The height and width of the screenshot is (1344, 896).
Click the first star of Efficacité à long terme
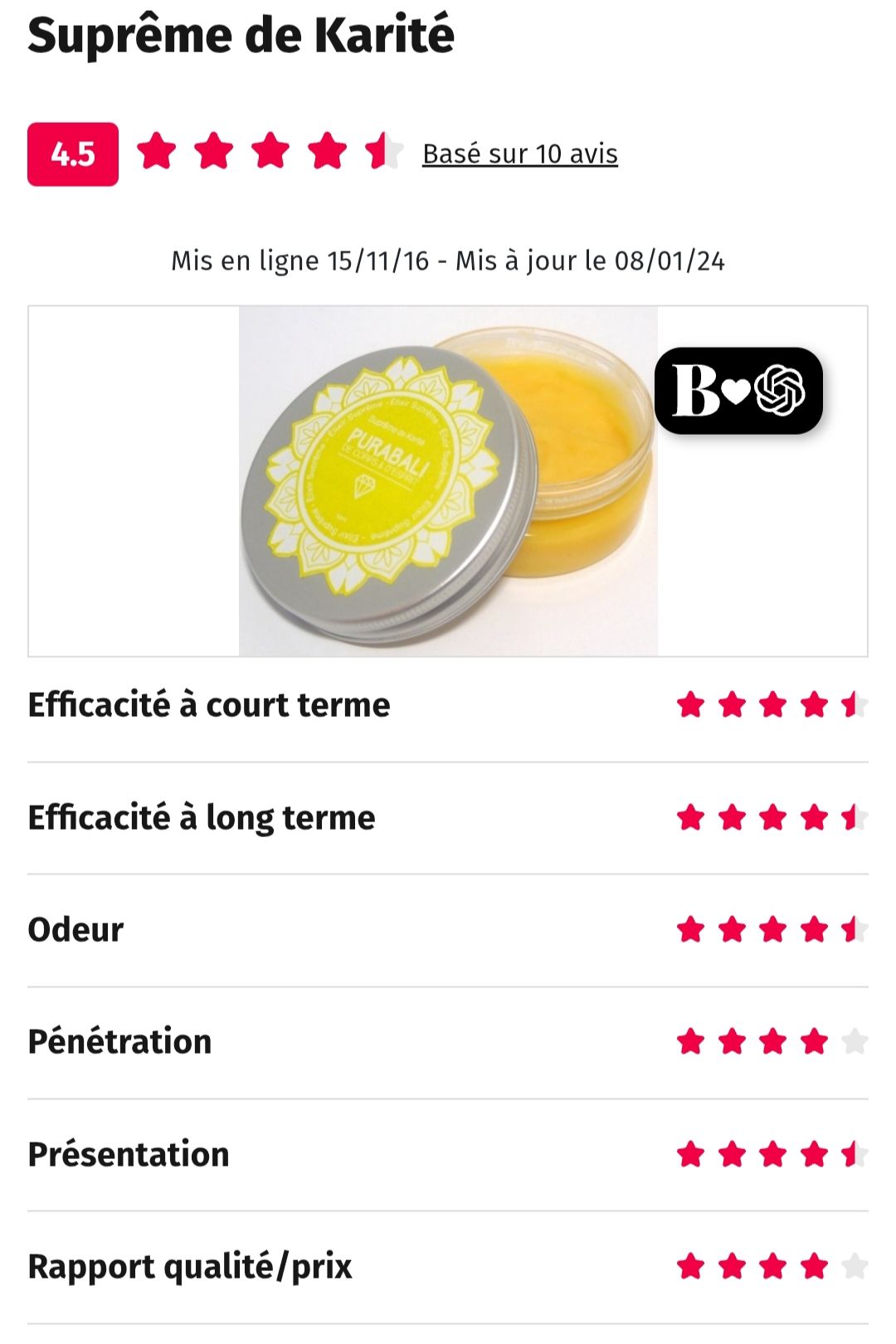pos(690,817)
